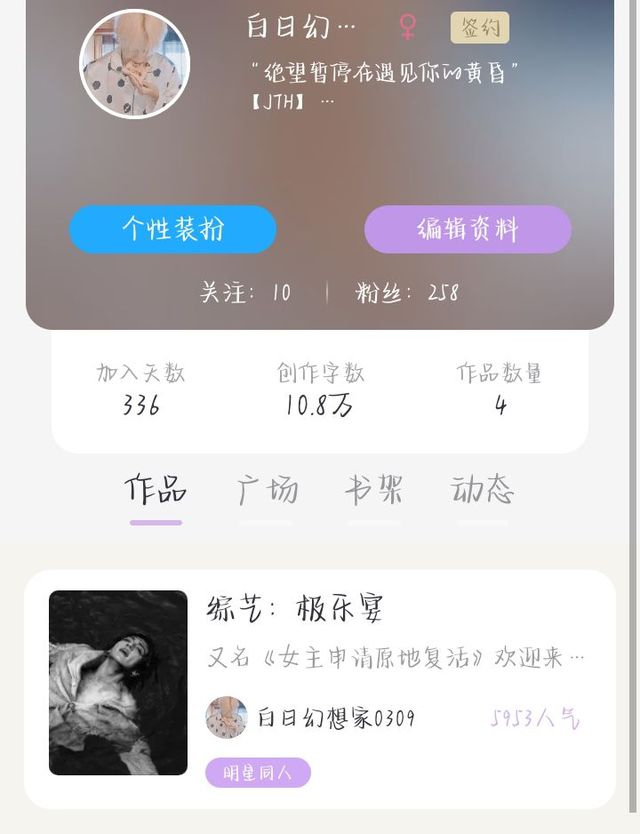
Task: Open the 个性装扮 customization button
Action: pyautogui.click(x=172, y=230)
